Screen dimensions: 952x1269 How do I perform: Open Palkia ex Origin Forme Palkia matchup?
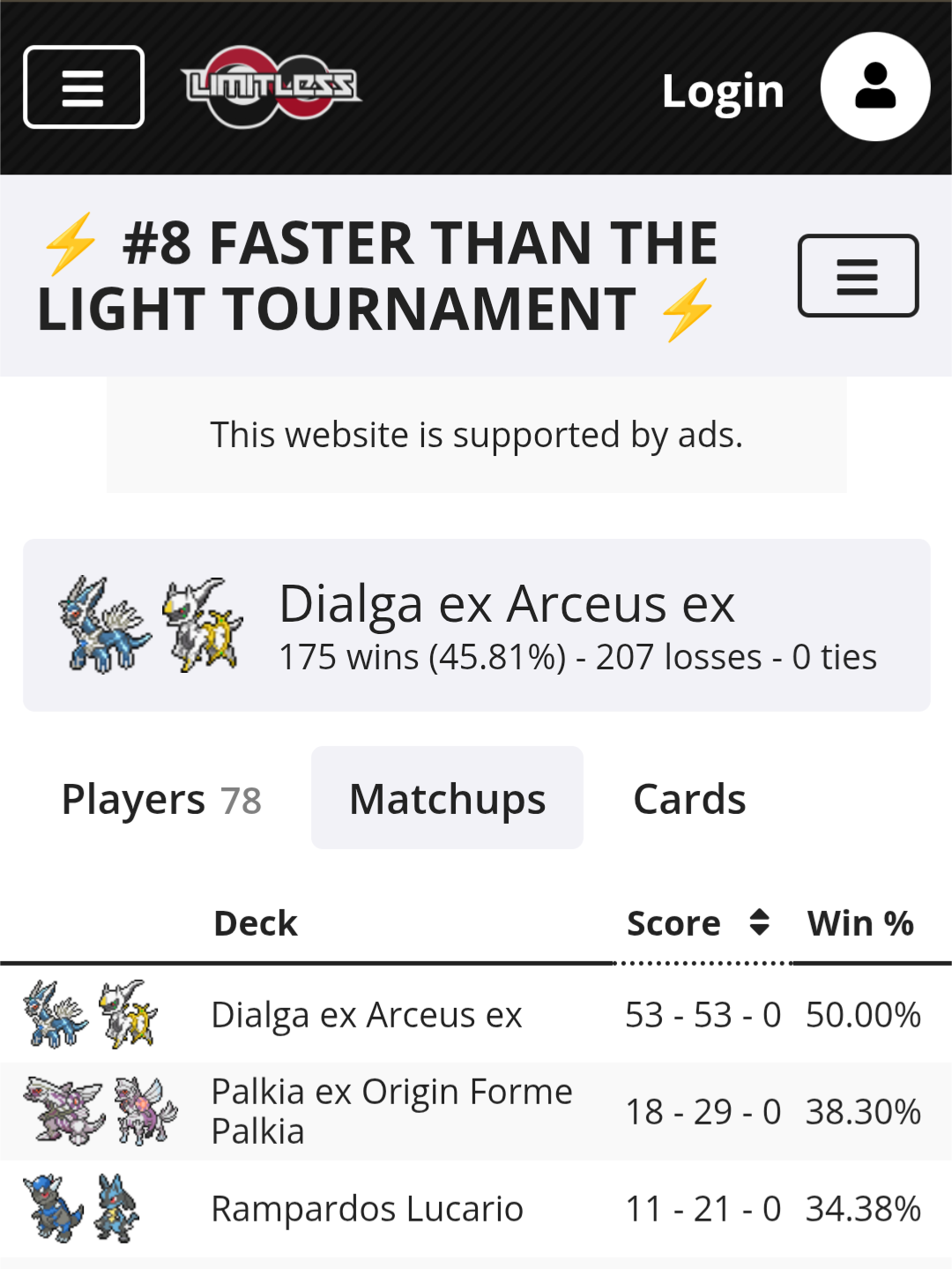point(391,1111)
